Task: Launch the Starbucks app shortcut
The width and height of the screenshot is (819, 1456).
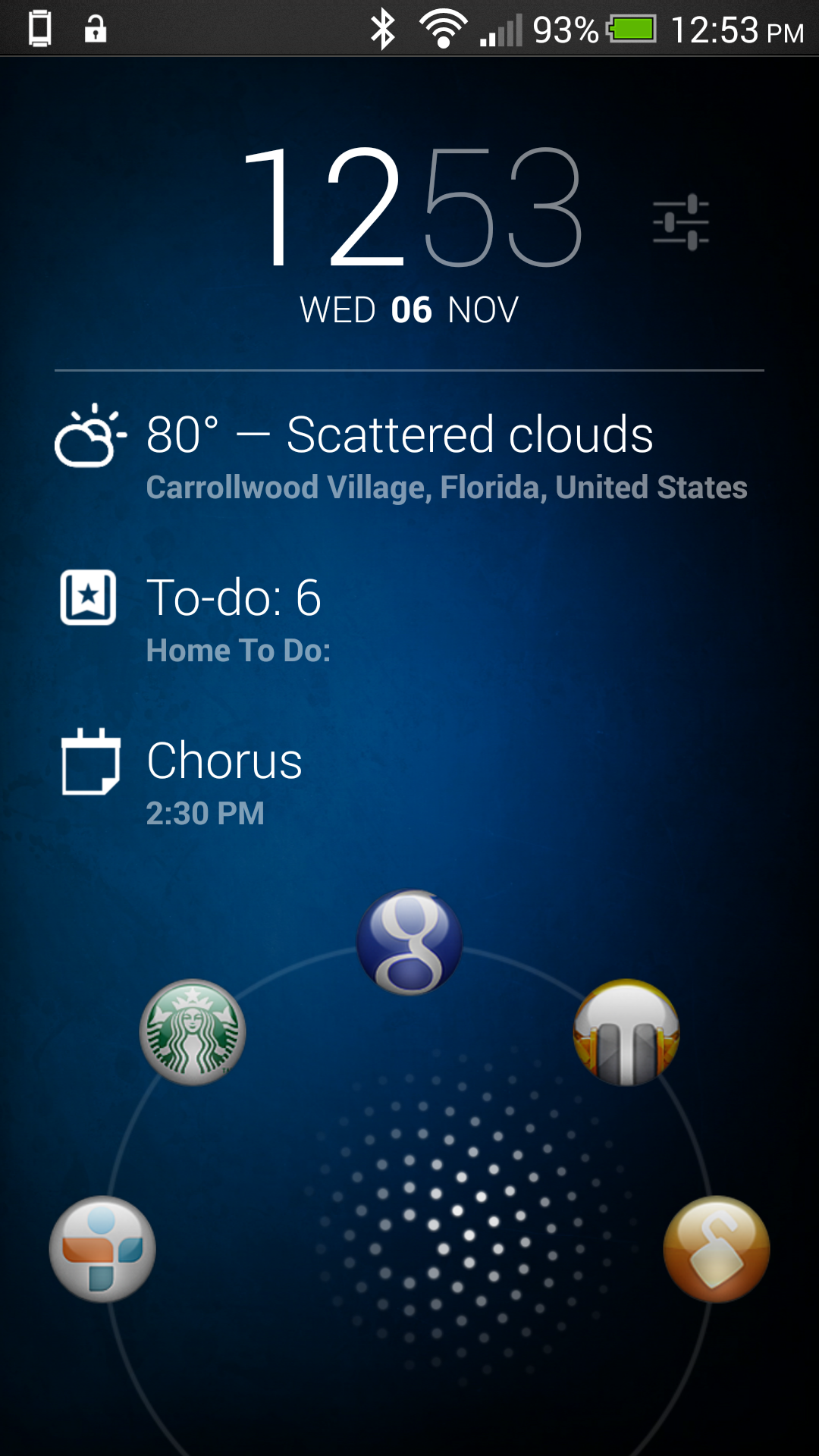Action: pos(193,1032)
